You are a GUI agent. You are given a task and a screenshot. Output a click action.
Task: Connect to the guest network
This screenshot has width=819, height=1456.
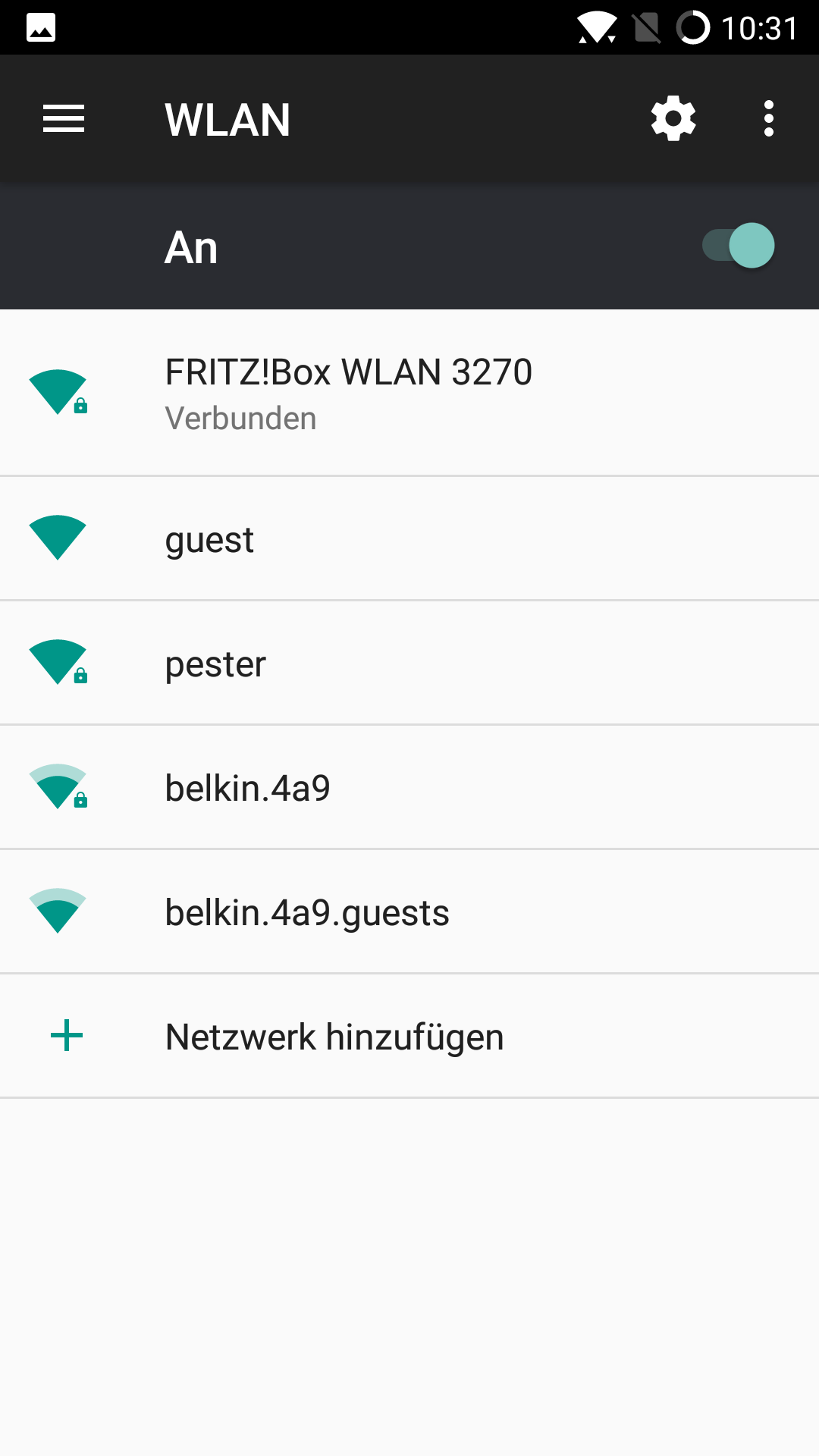409,539
